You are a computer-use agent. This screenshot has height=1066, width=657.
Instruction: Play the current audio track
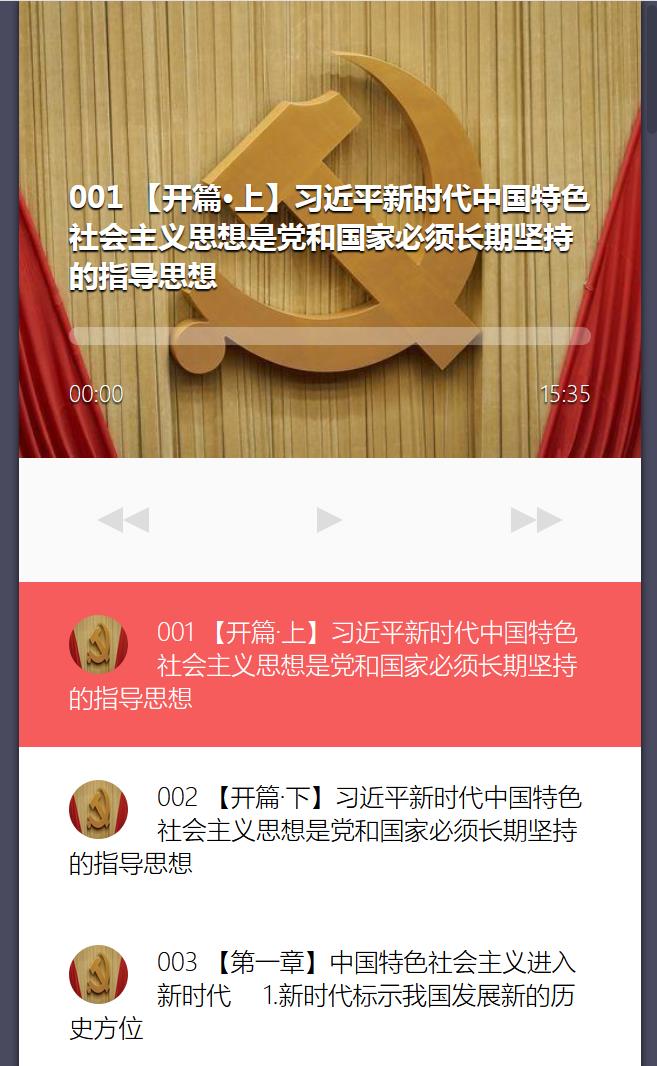pyautogui.click(x=329, y=520)
